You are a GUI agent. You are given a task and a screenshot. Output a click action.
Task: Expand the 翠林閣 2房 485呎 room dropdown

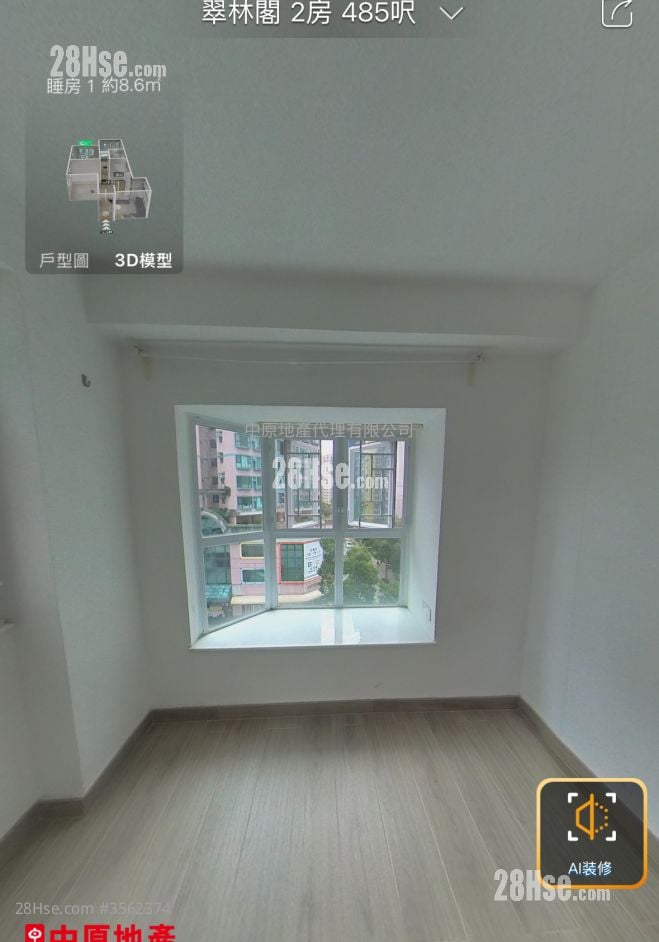point(451,13)
